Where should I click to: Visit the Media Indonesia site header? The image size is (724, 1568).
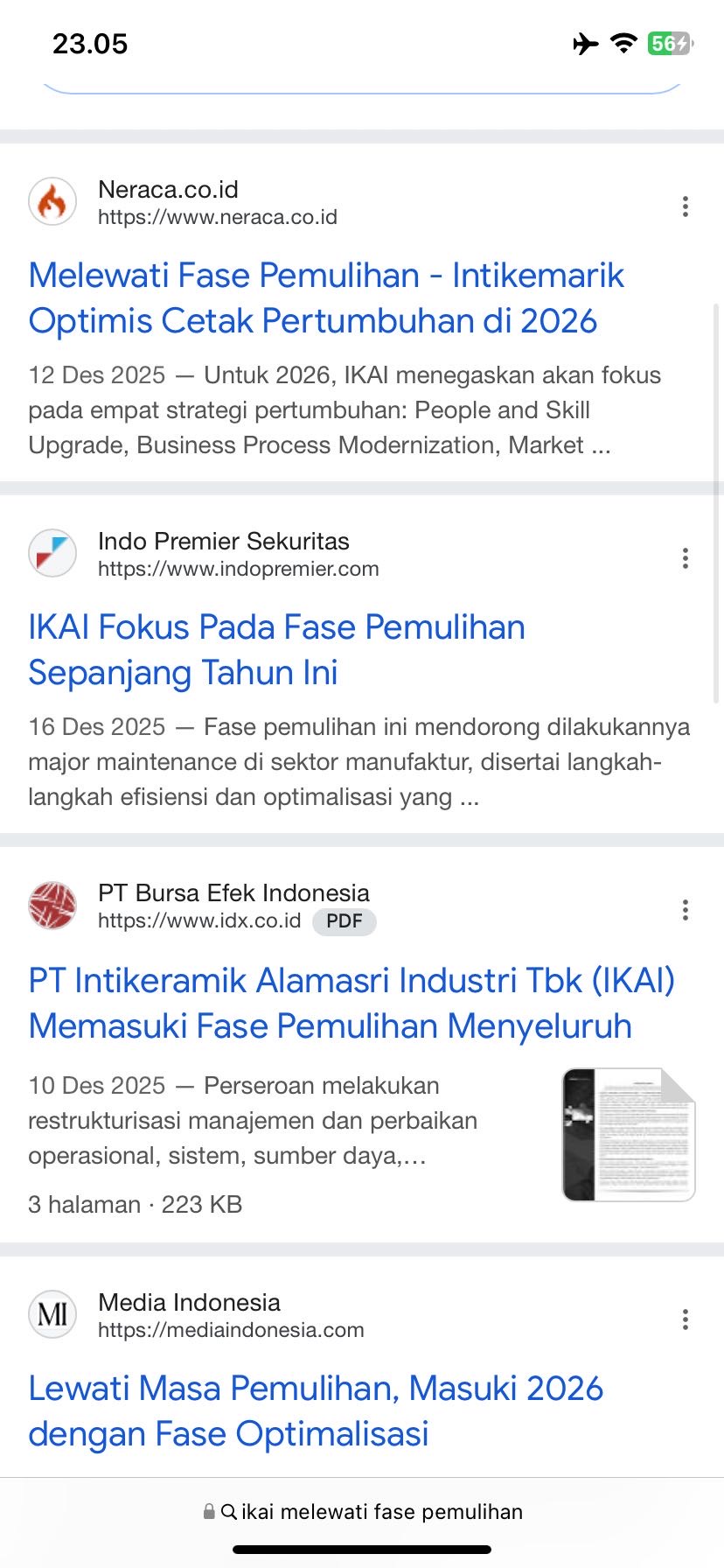(231, 1316)
